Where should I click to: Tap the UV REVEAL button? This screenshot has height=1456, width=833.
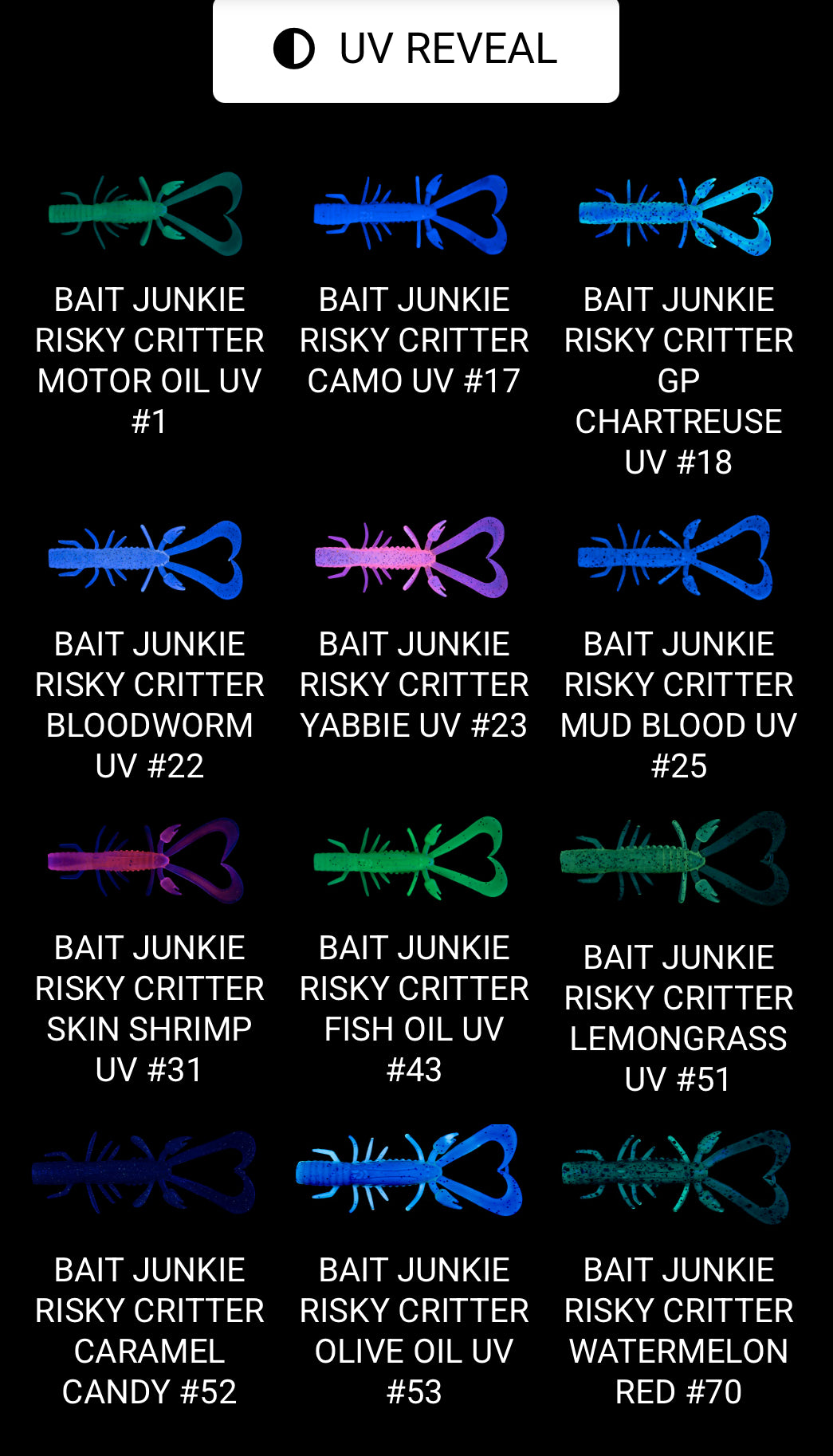click(415, 49)
